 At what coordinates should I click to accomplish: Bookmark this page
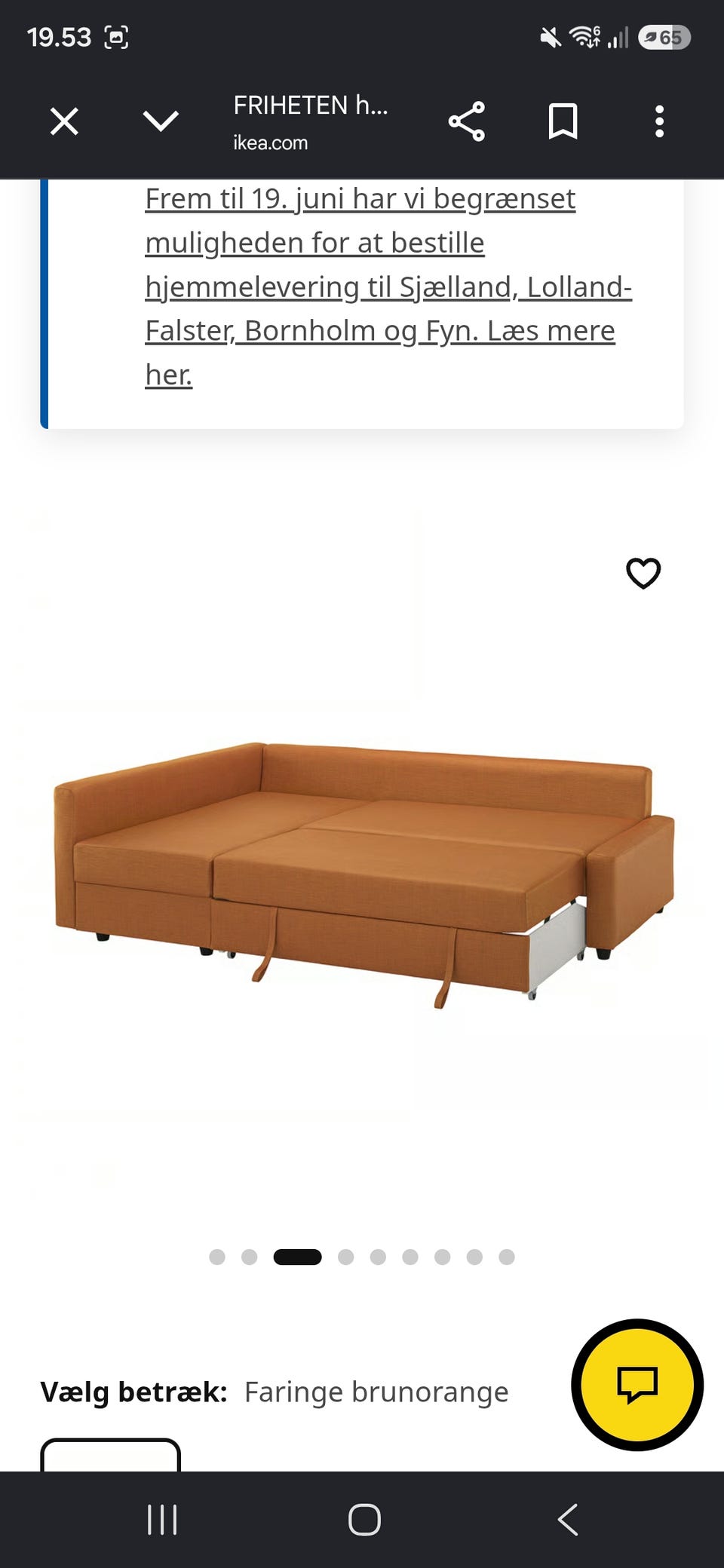point(563,121)
